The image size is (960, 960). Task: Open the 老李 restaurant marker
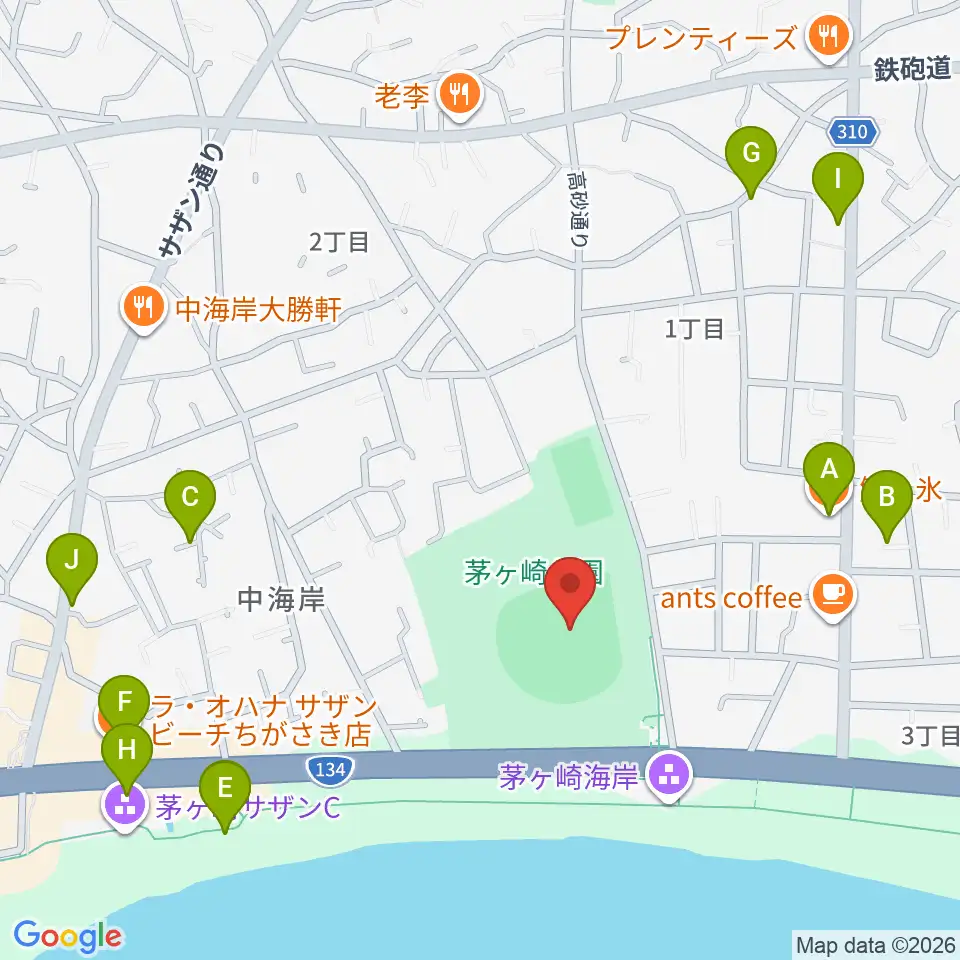click(460, 96)
